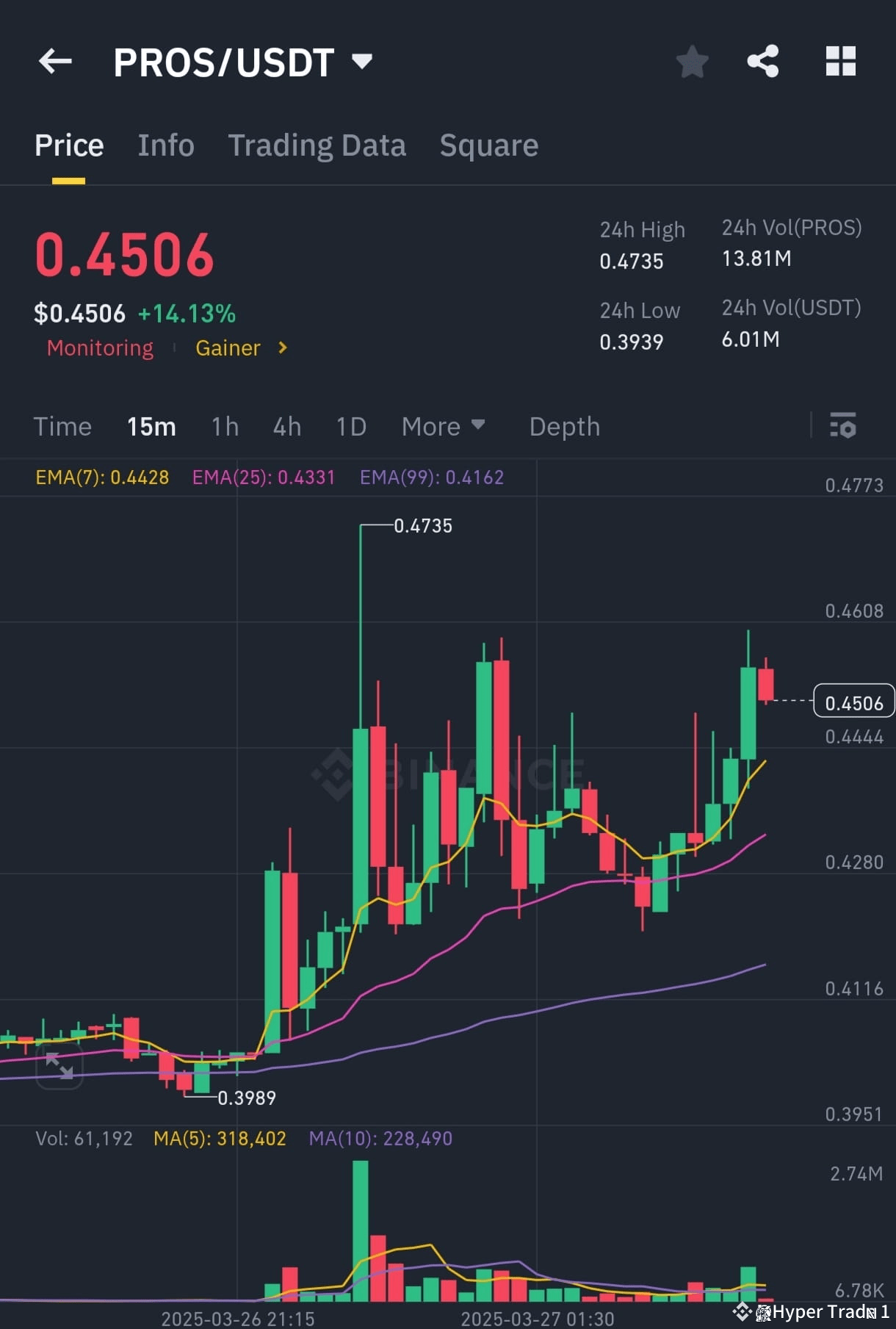Open the grid layout icon top right
Screen dimensions: 896x1329
tap(840, 62)
